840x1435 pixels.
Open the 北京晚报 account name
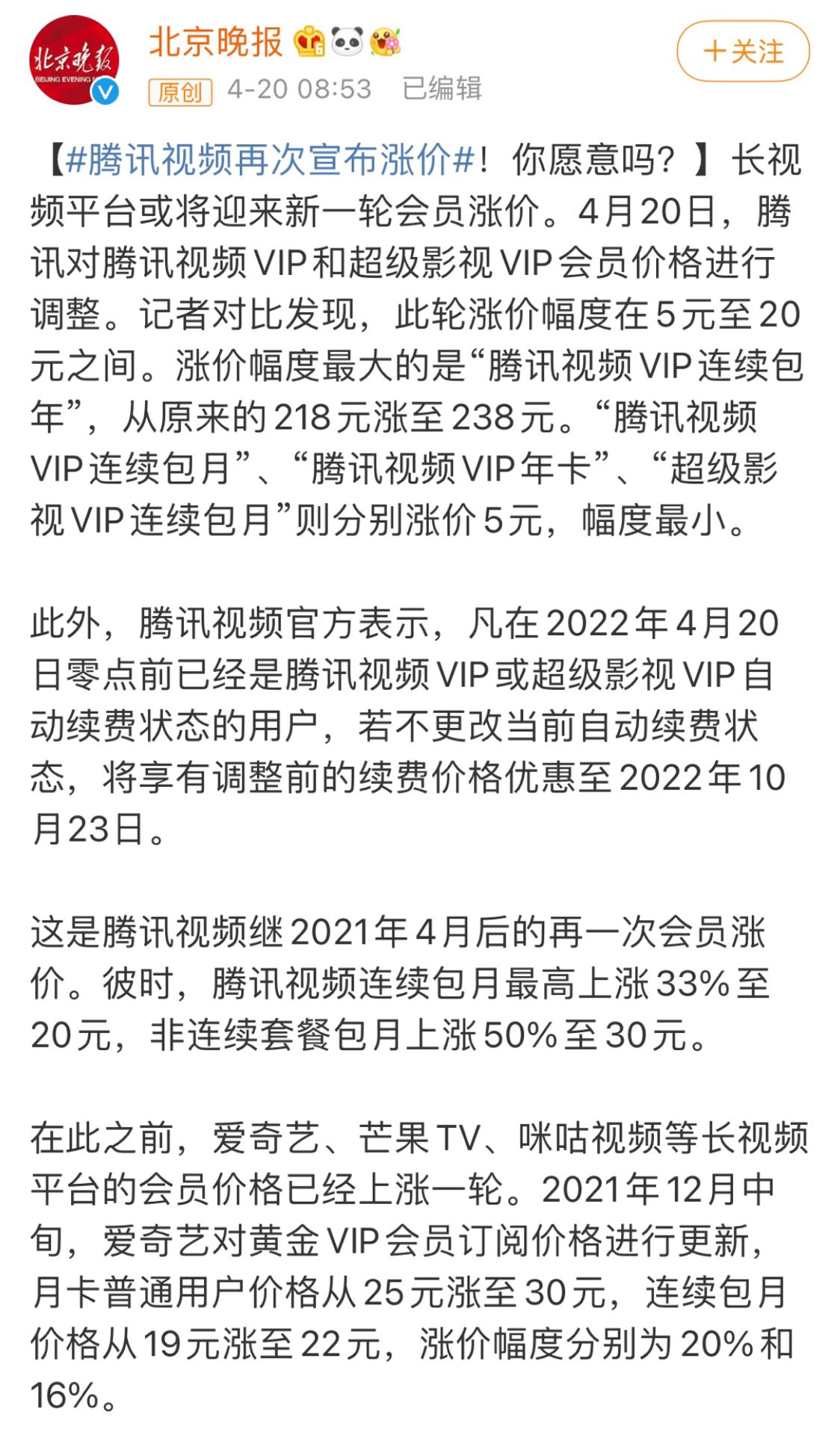point(216,42)
